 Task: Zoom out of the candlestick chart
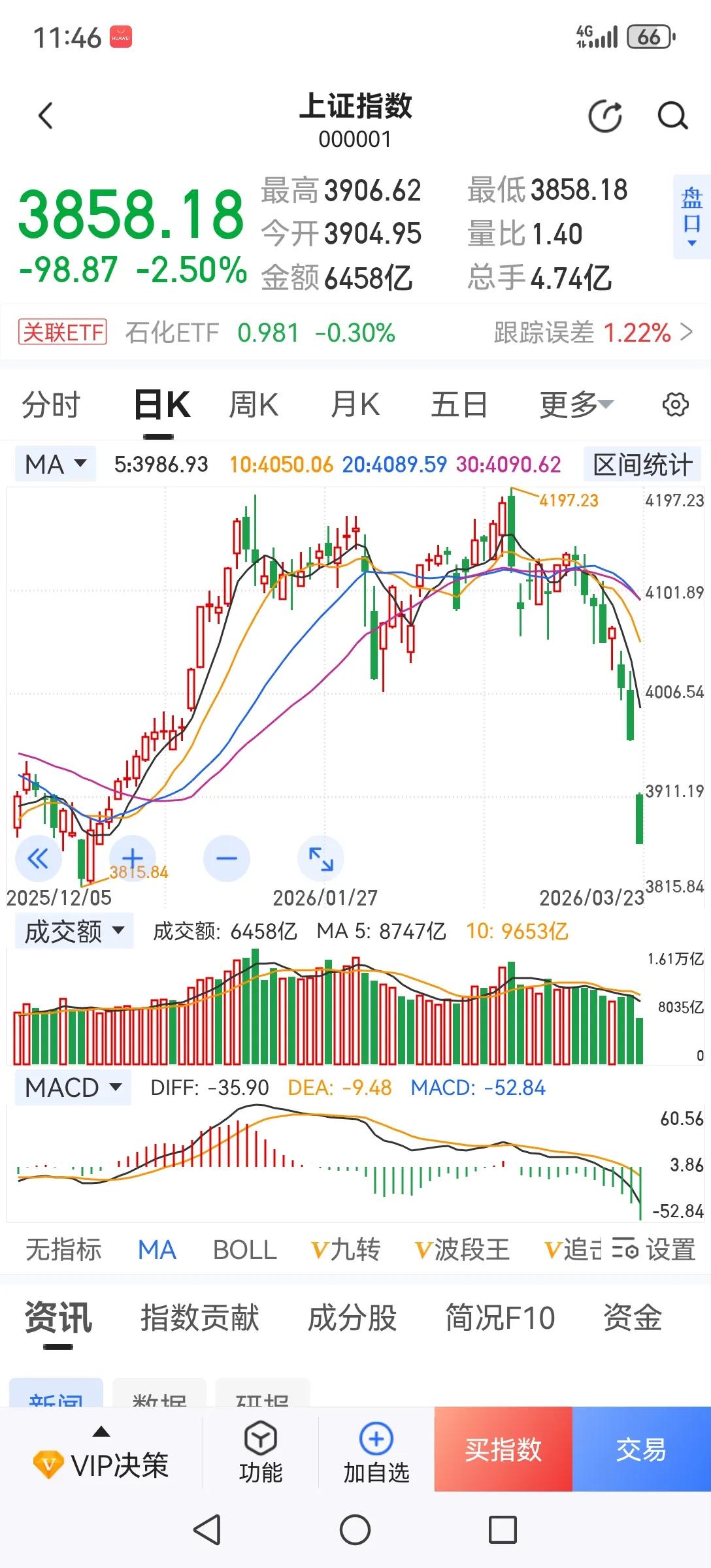225,858
